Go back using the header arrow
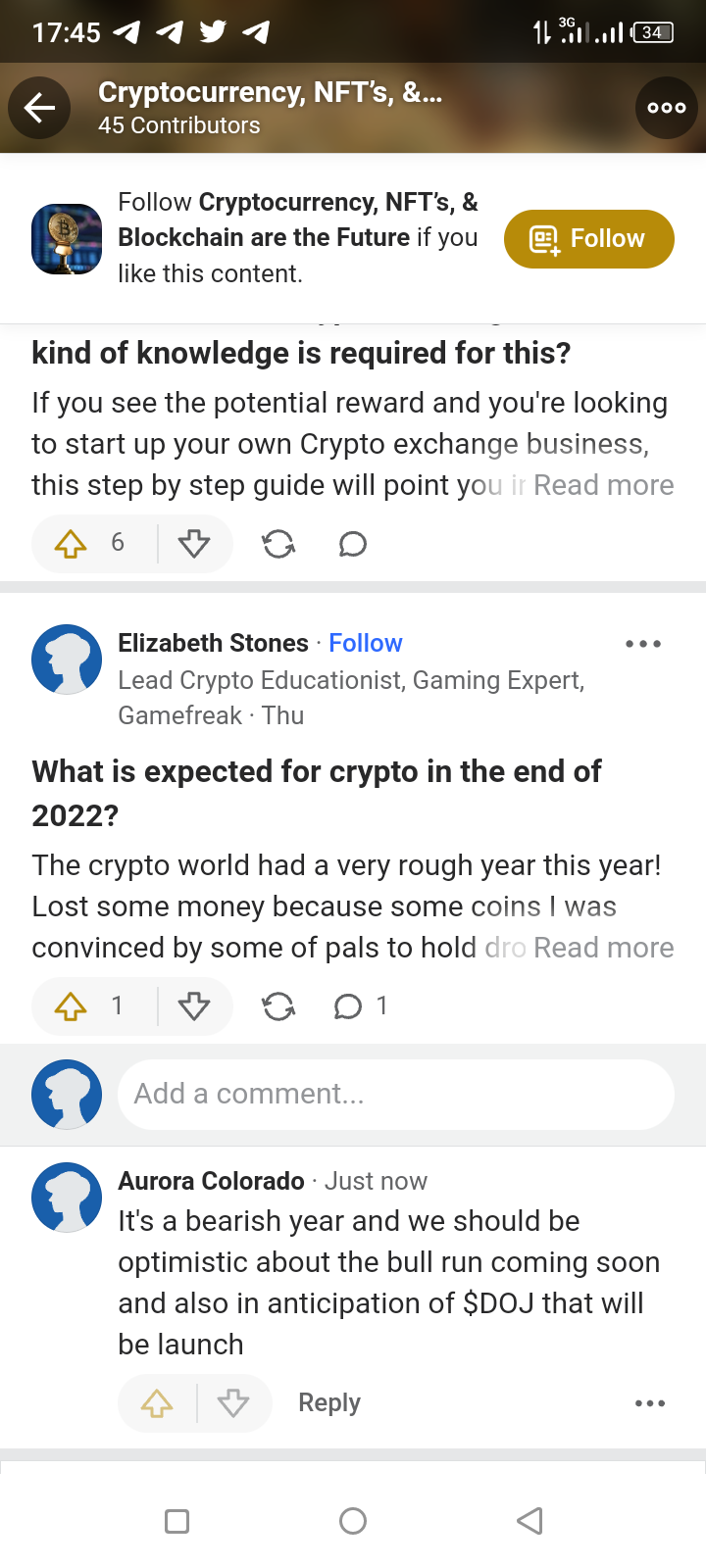This screenshot has height=1568, width=706. click(39, 108)
